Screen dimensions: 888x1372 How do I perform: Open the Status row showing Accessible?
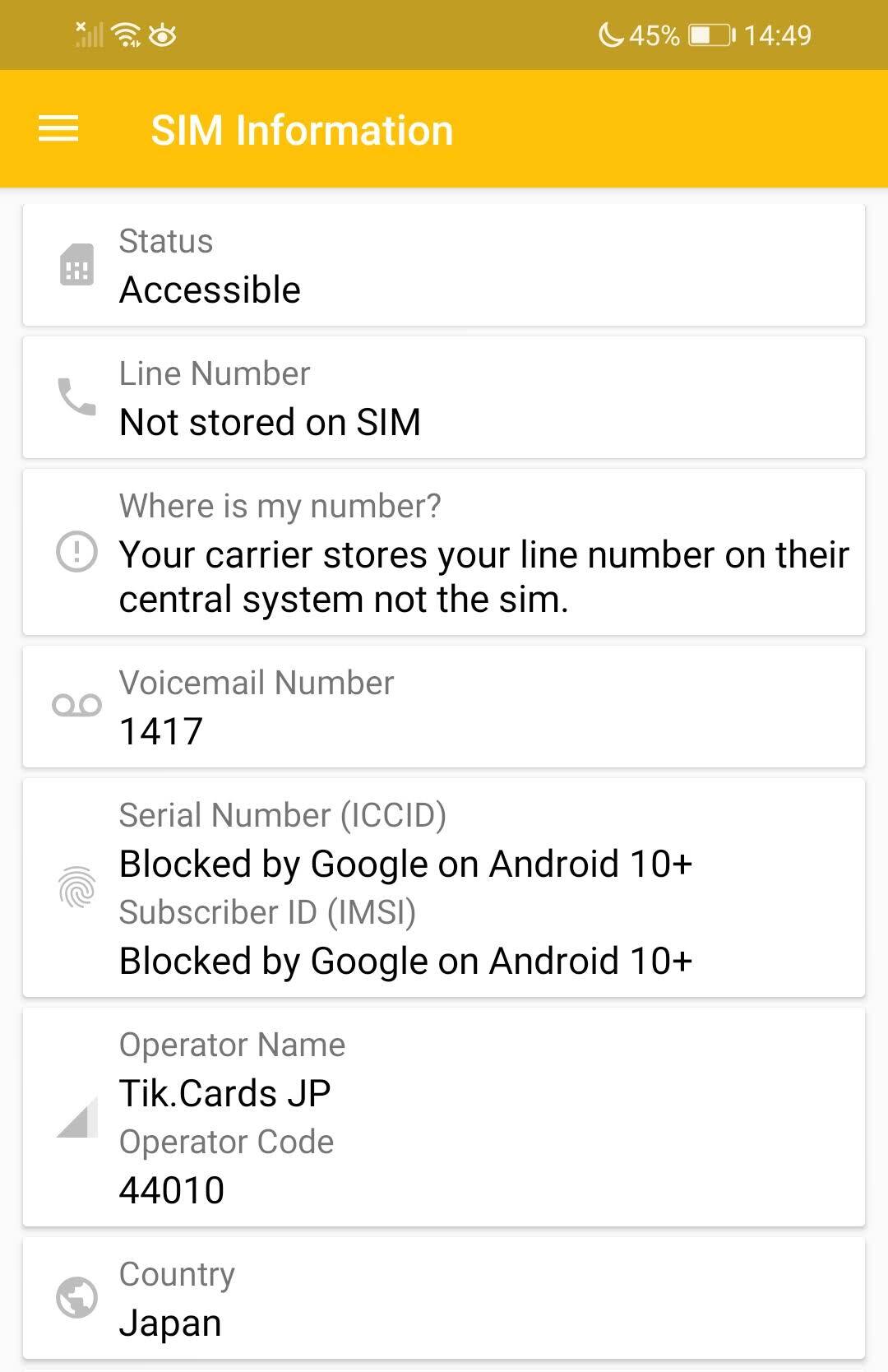click(210, 288)
